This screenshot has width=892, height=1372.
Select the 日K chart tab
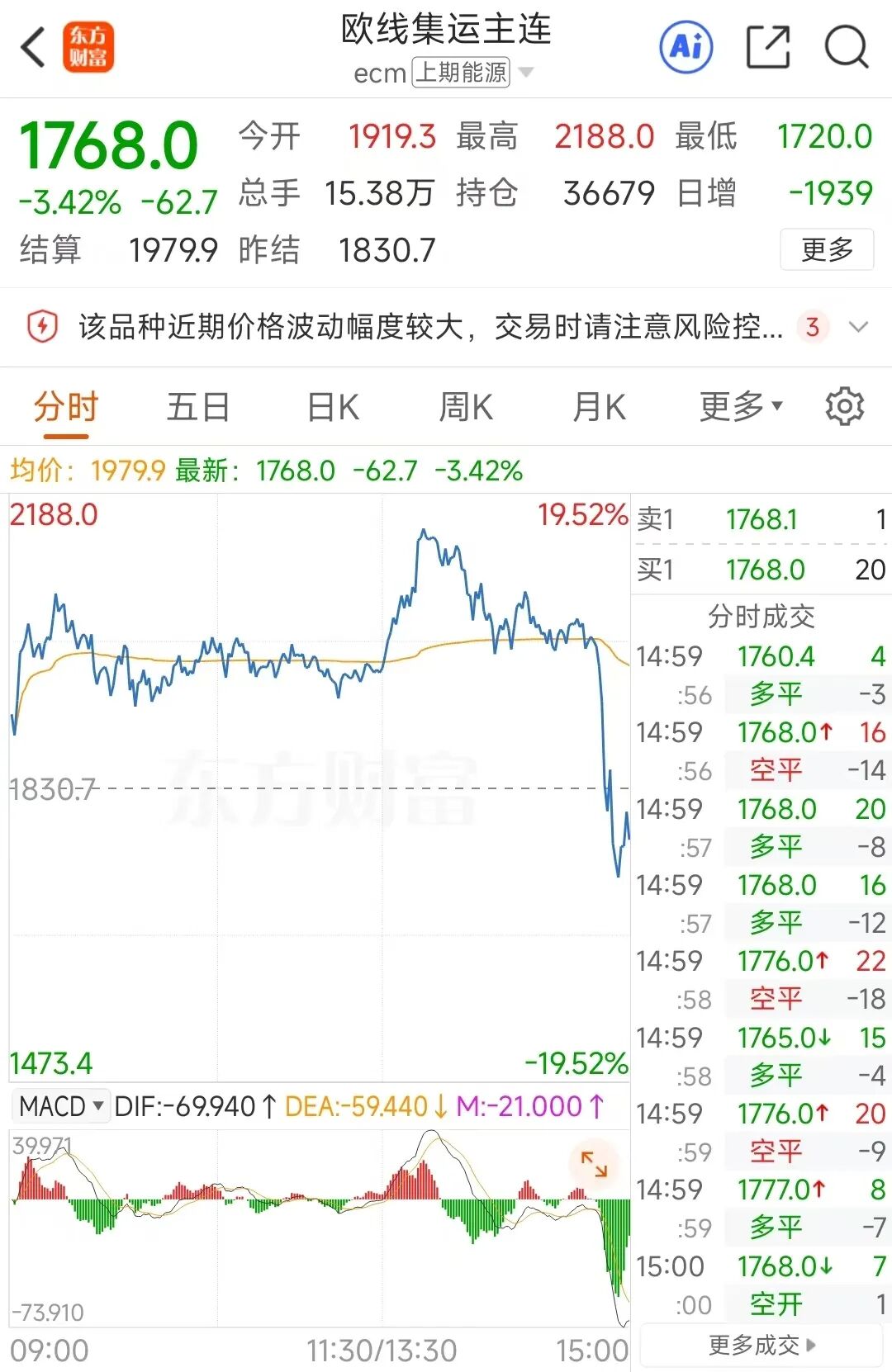(x=333, y=407)
